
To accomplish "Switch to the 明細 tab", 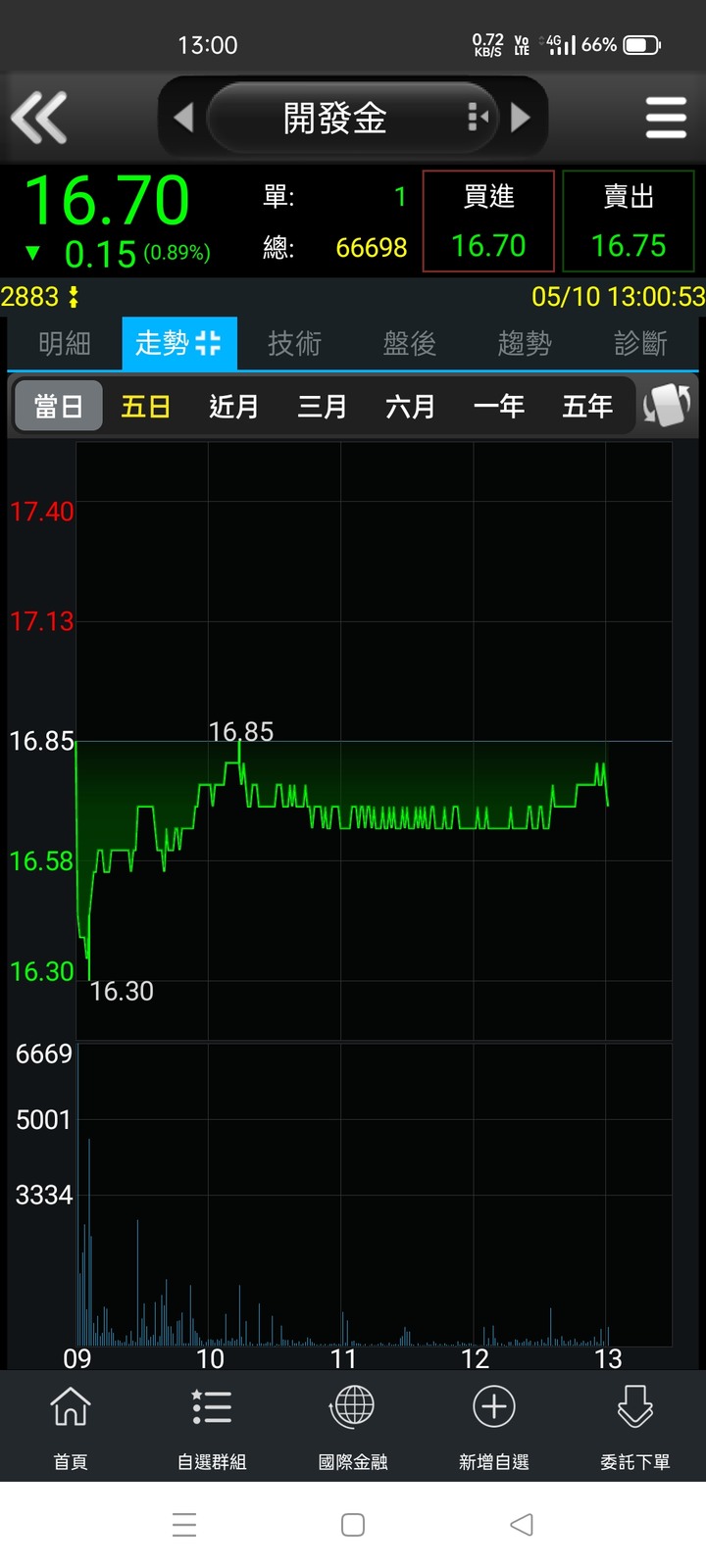I will point(65,343).
